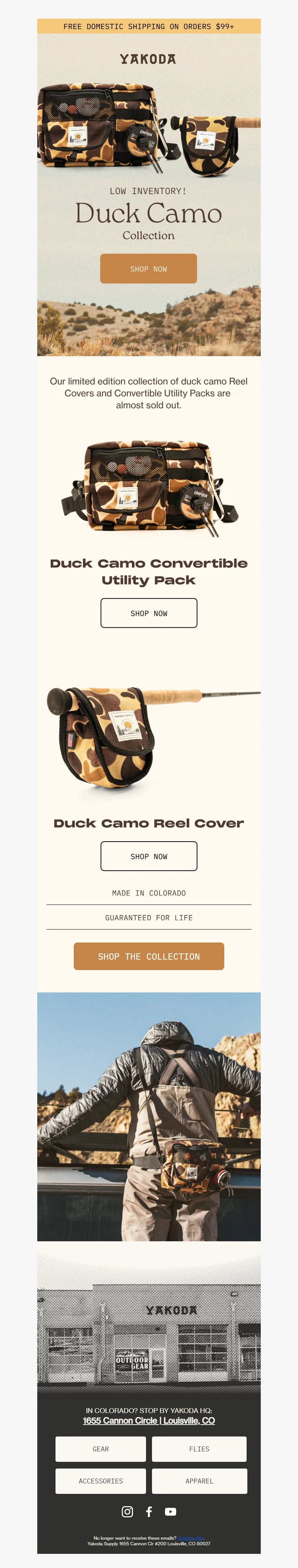Browse the Gear category

pyautogui.click(x=100, y=1449)
